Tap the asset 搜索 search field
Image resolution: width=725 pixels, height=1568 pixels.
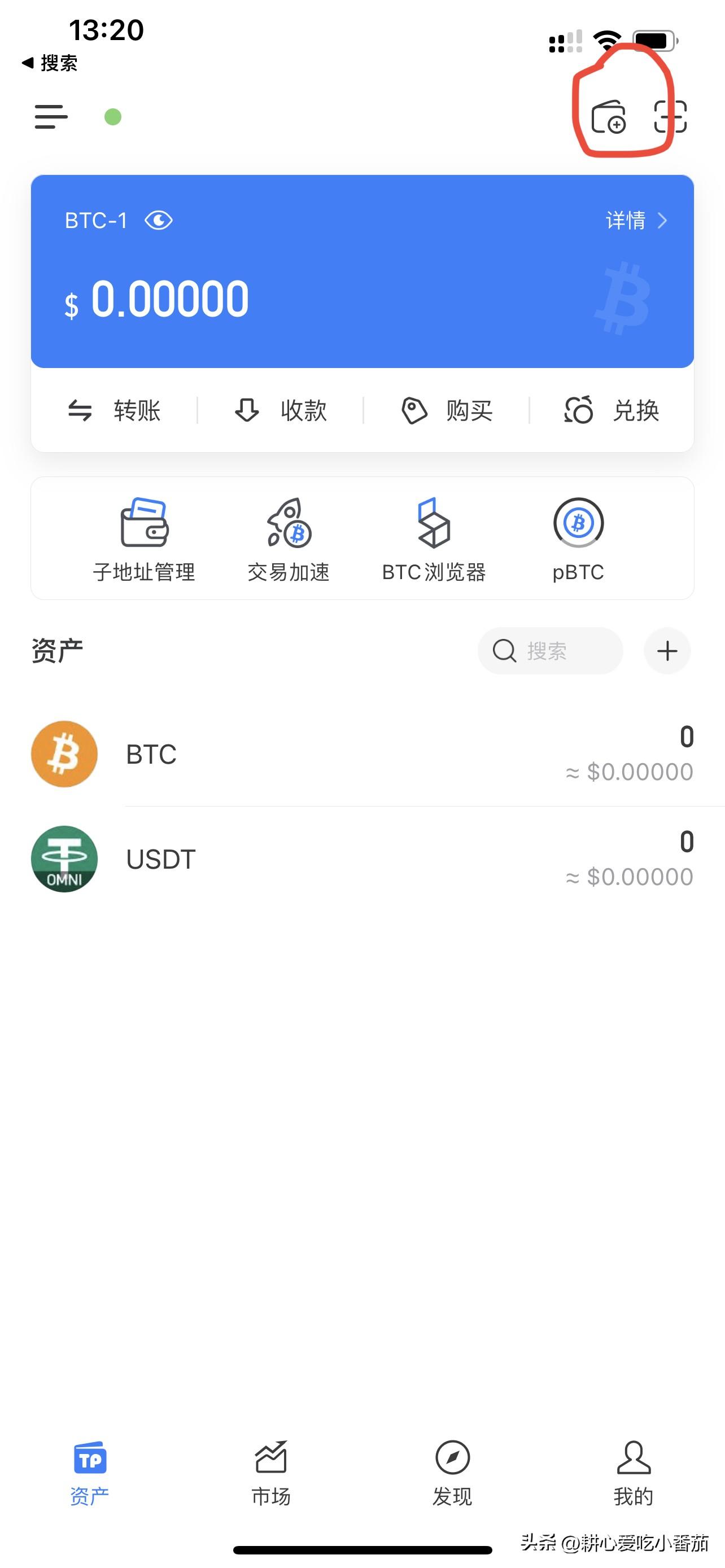click(551, 651)
